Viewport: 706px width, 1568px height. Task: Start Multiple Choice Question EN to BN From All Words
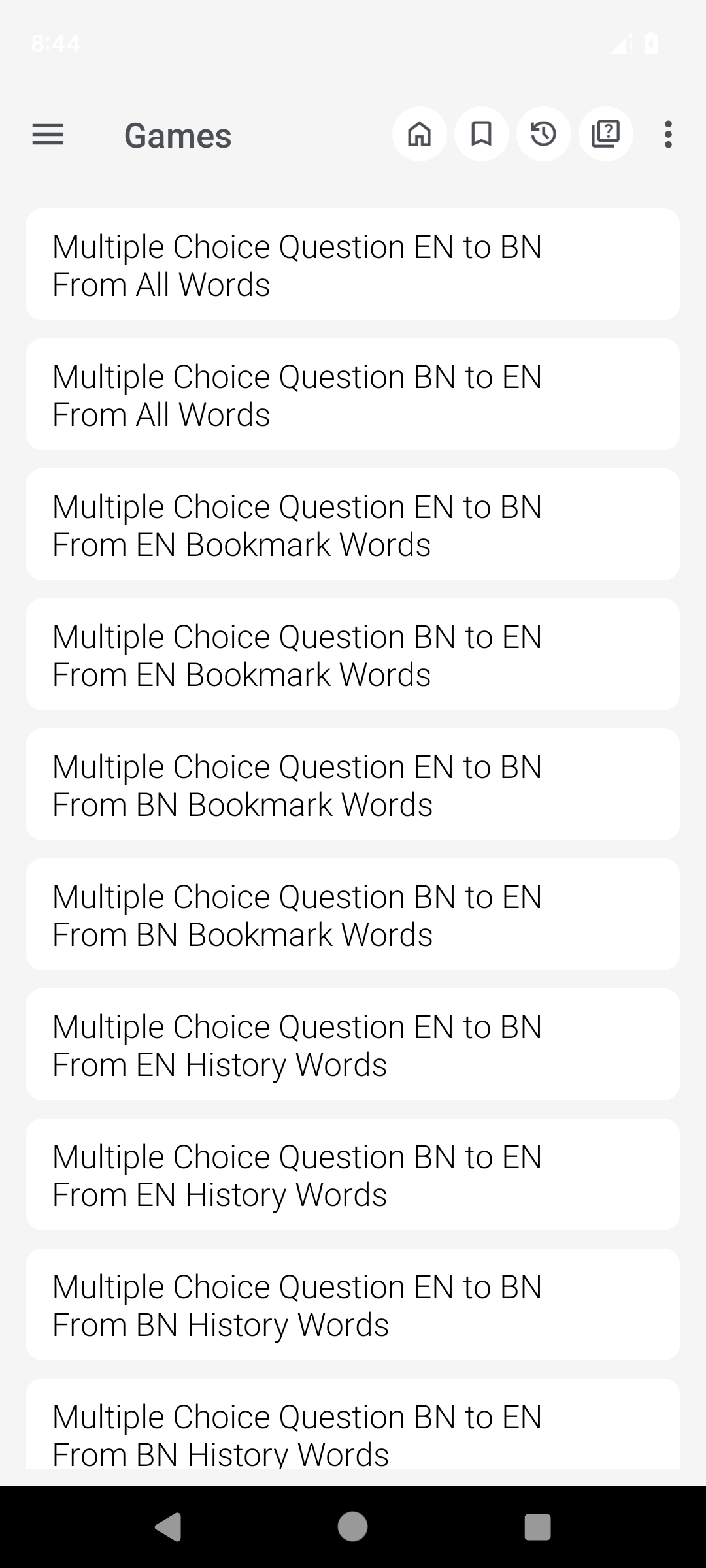pos(353,265)
